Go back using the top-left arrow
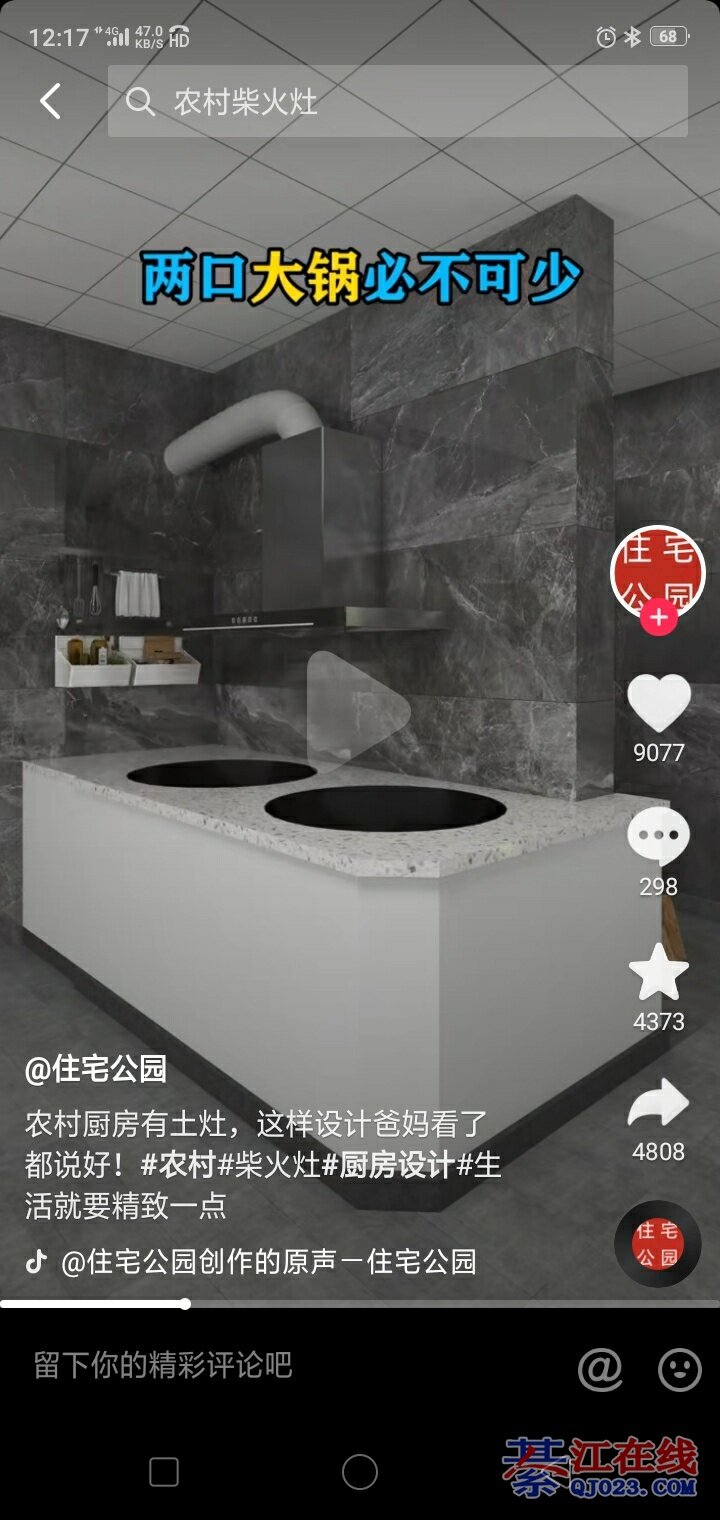720x1520 pixels. [50, 101]
